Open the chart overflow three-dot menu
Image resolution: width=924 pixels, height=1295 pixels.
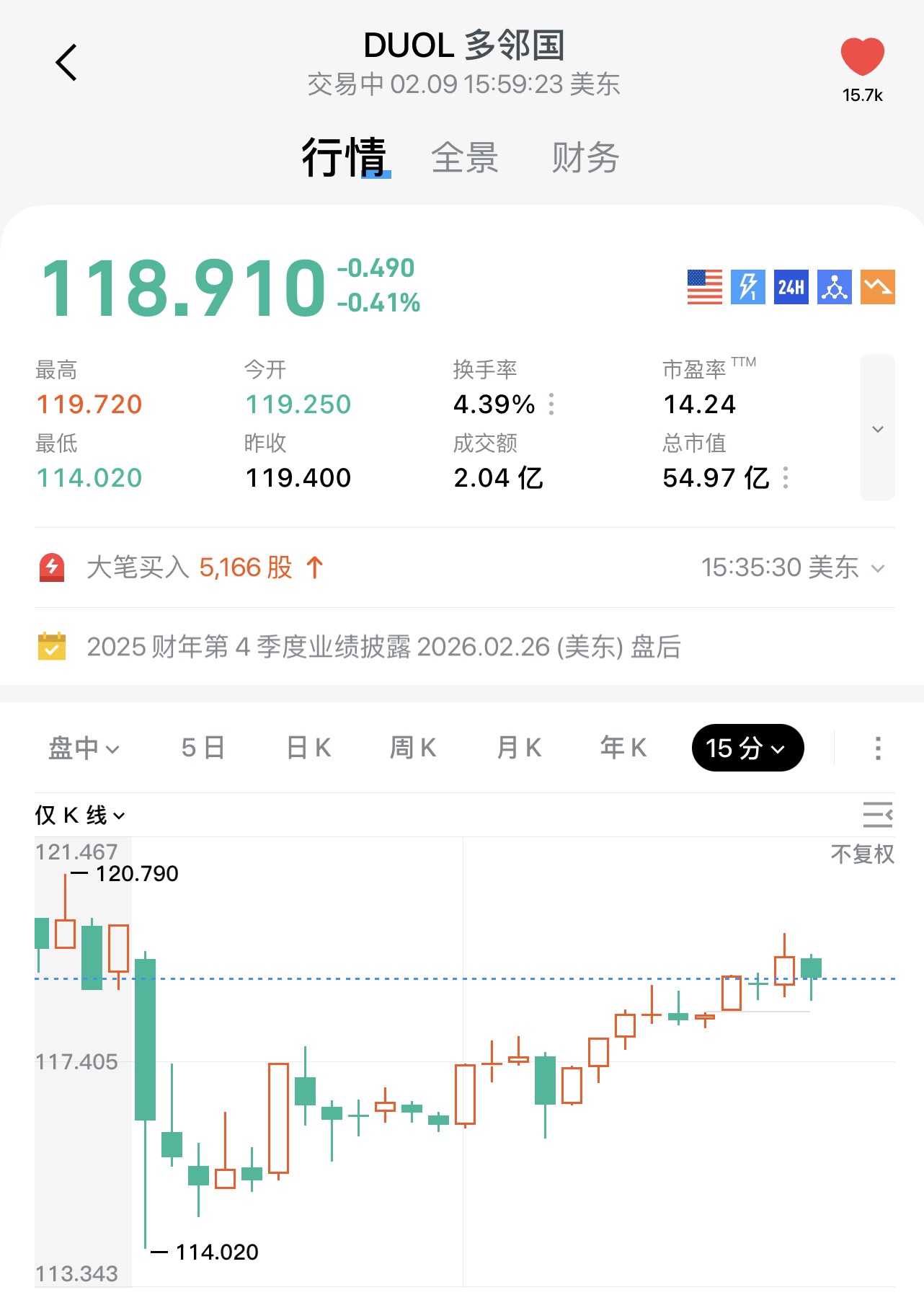tap(877, 748)
